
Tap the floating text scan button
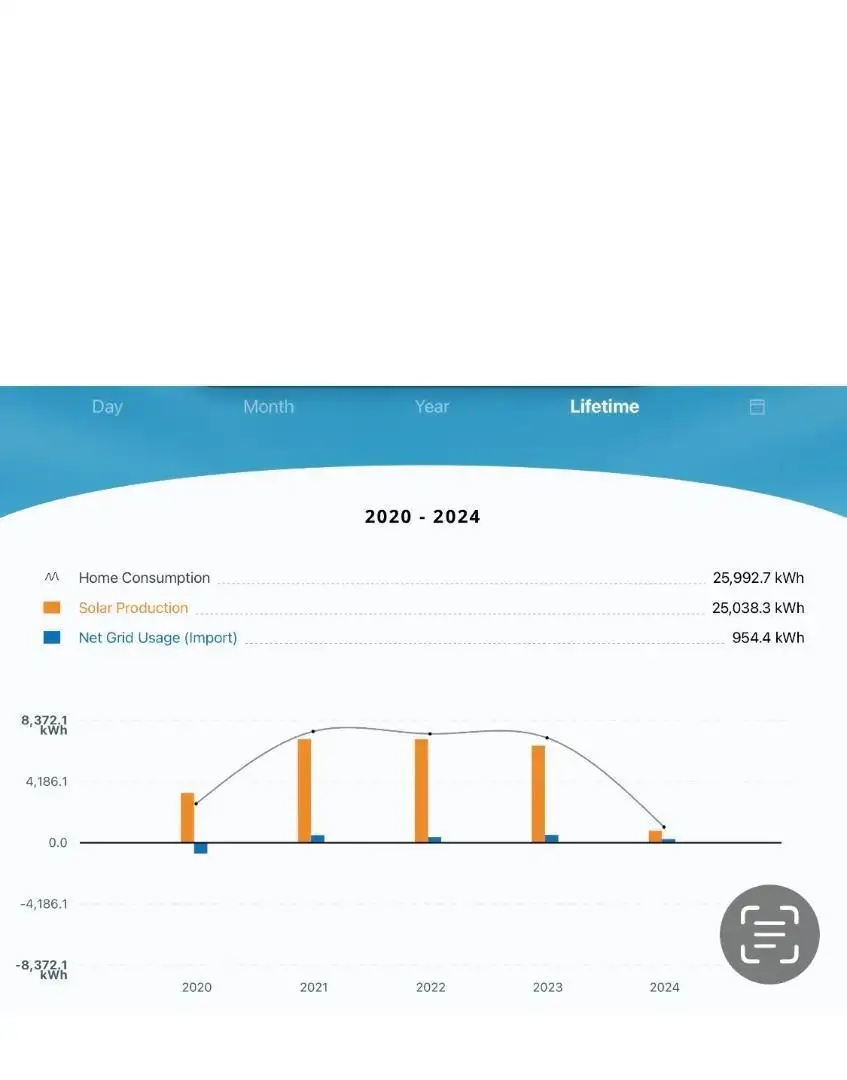click(x=769, y=935)
